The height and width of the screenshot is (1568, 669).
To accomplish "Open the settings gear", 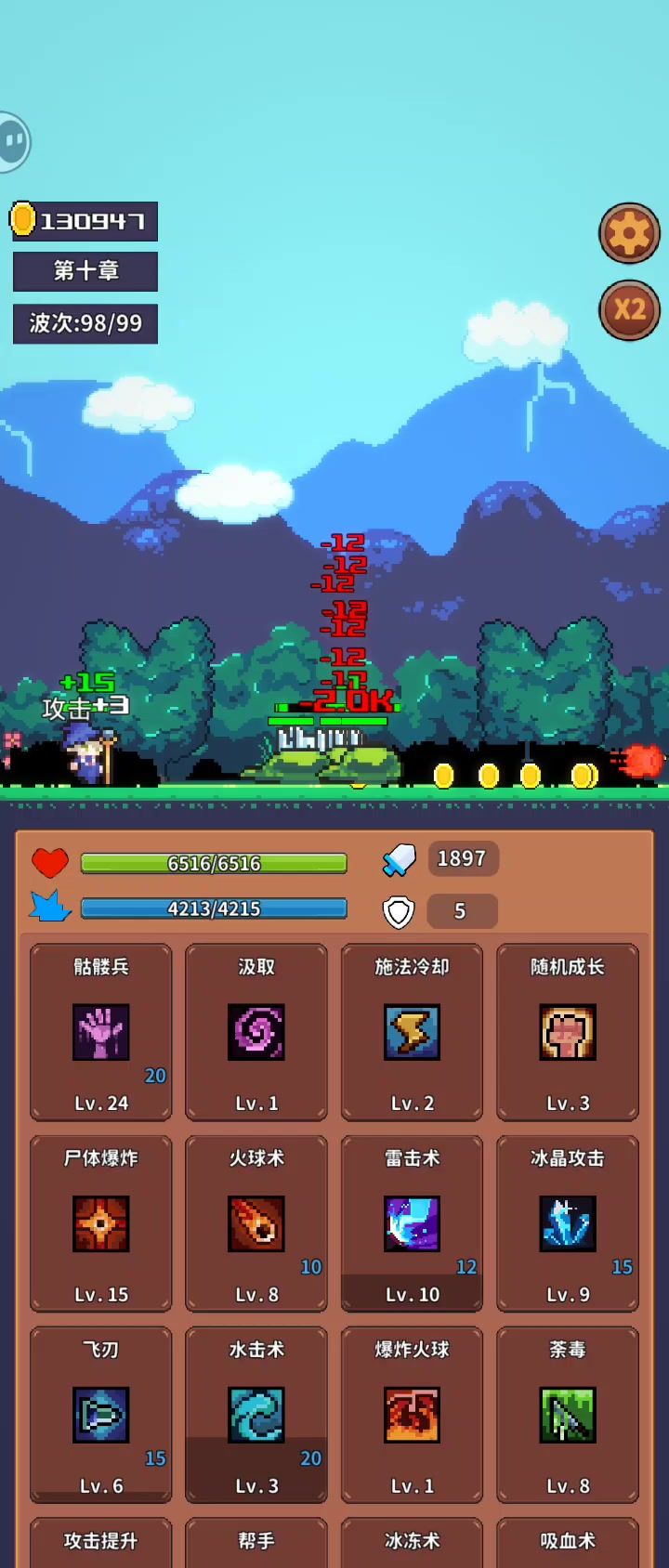I will pos(629,232).
